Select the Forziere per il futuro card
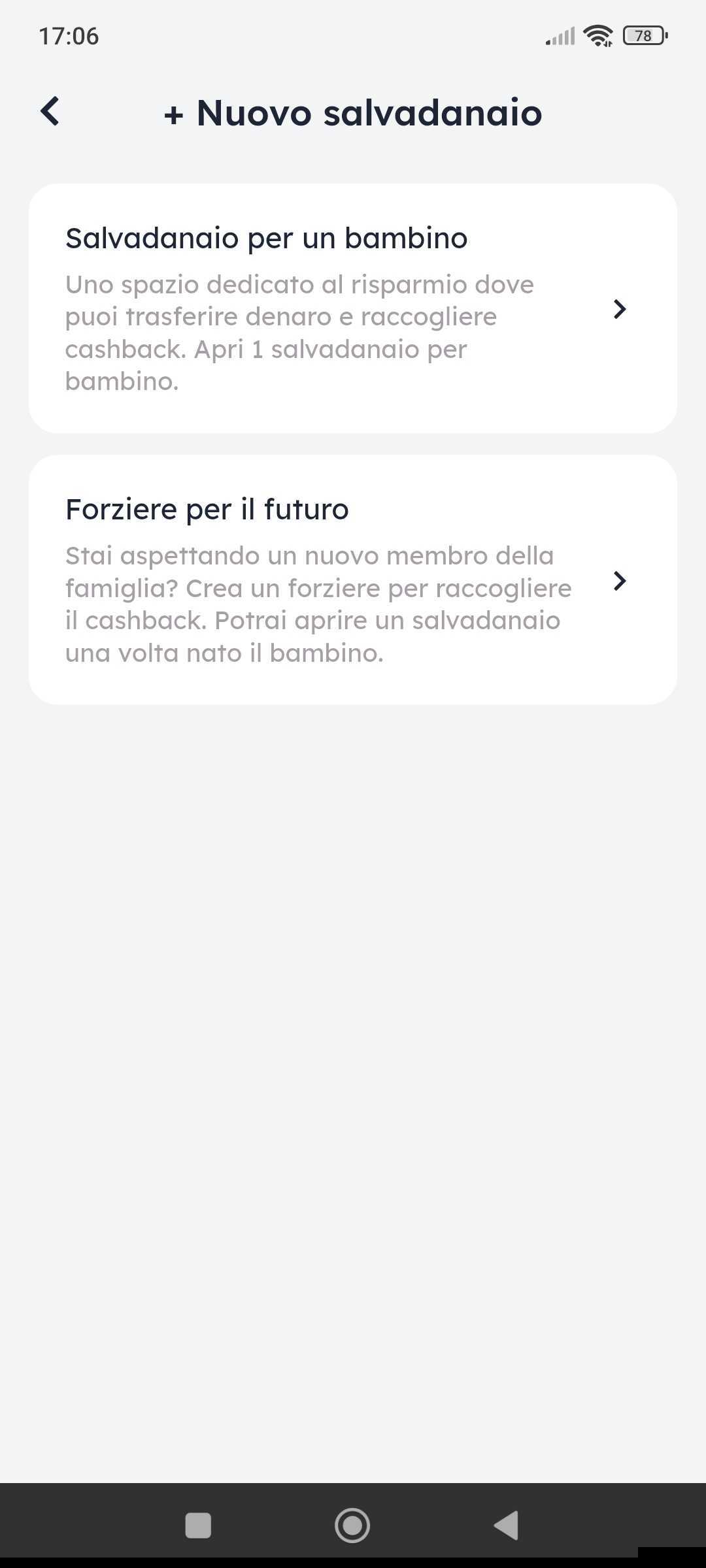This screenshot has height=1568, width=706. coord(353,580)
